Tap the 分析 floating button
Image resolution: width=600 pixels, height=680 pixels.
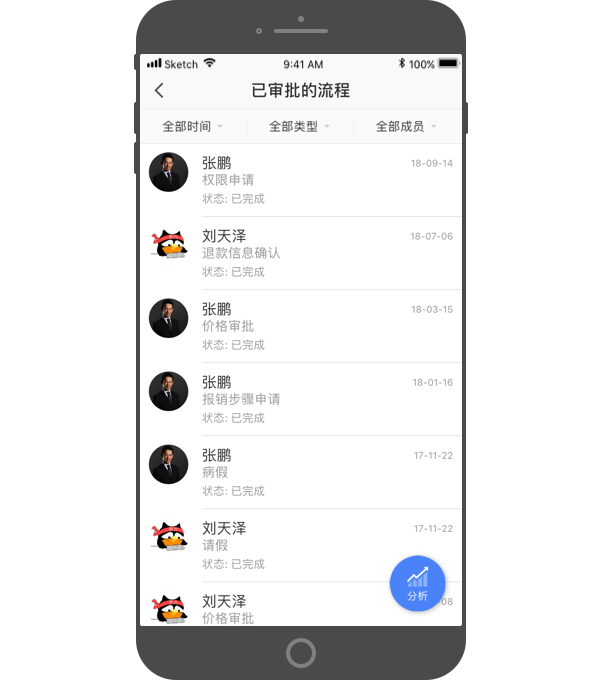click(417, 583)
